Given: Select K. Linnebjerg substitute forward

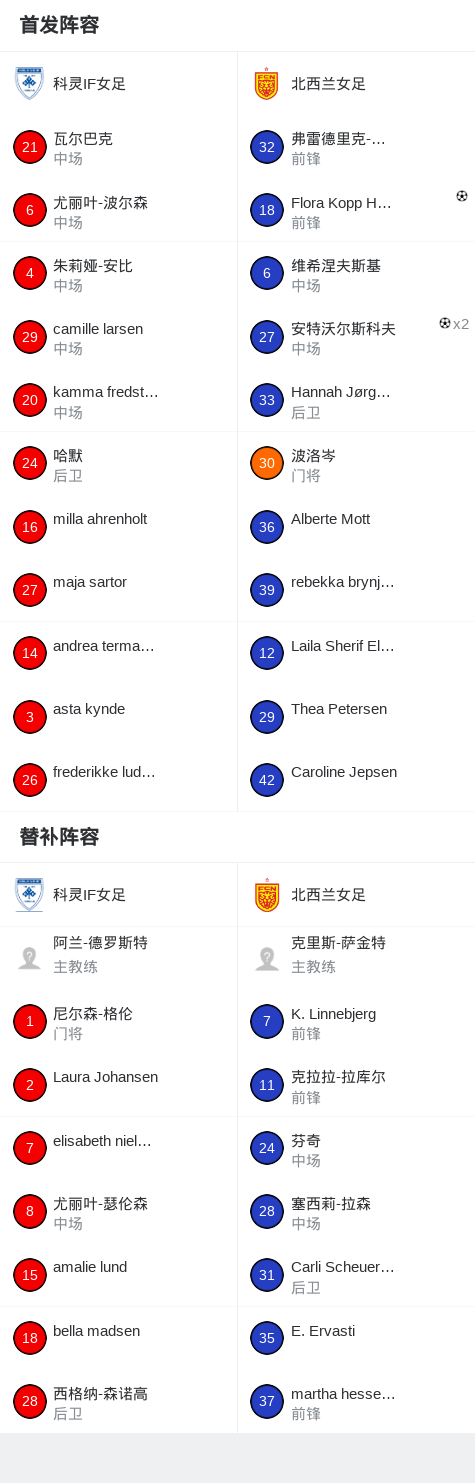Looking at the screenshot, I should tap(356, 1022).
